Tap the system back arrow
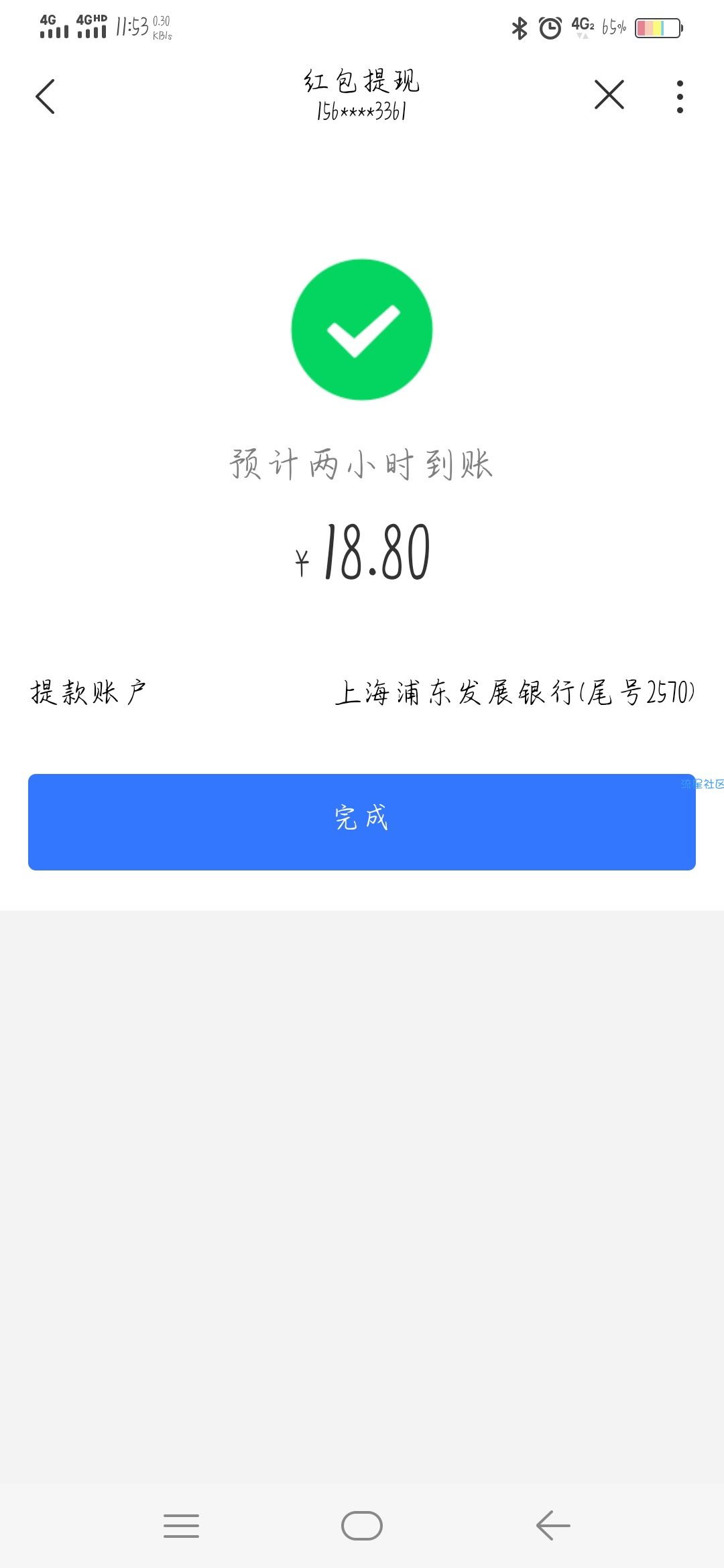 (x=553, y=1526)
